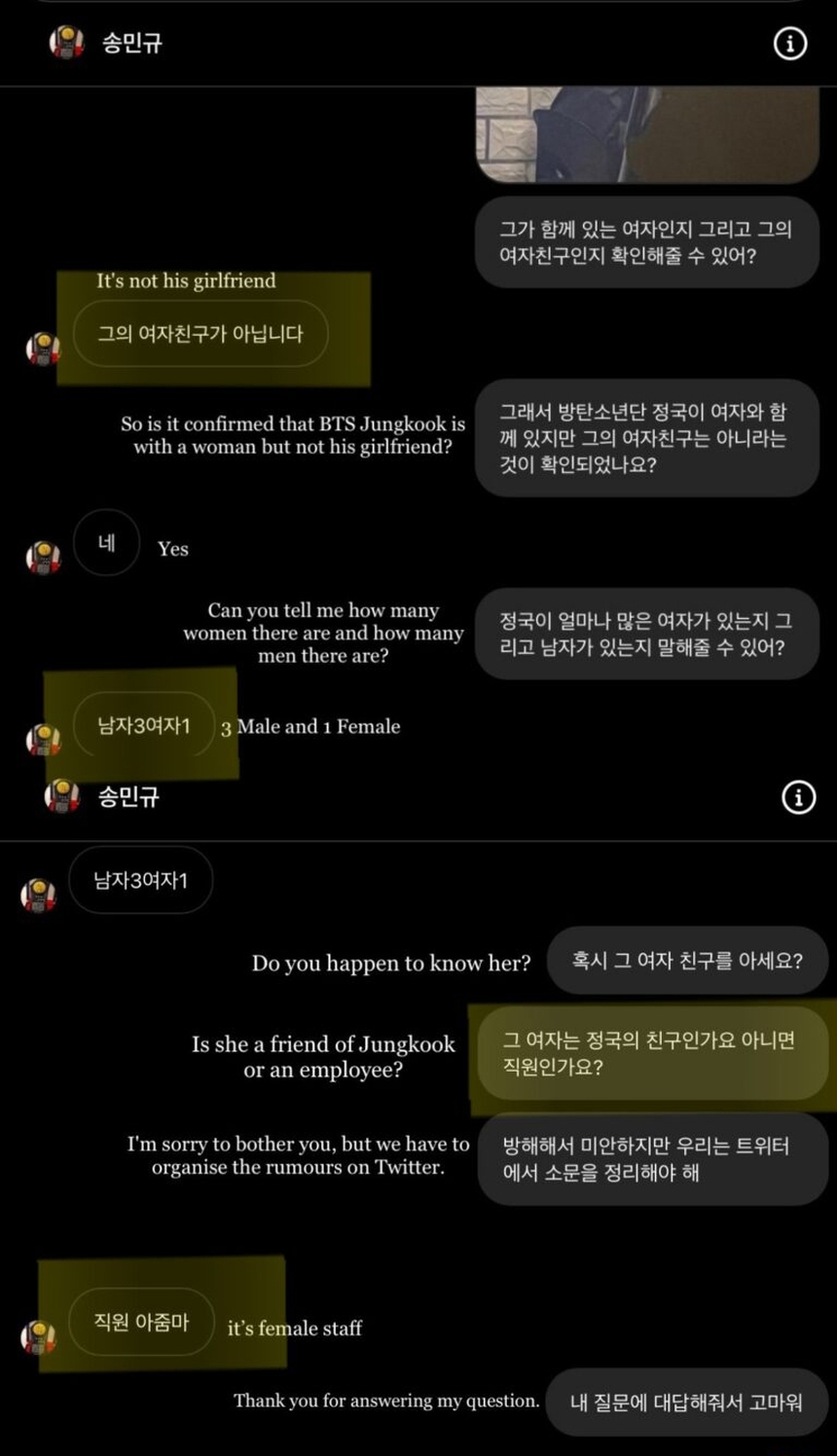Image resolution: width=837 pixels, height=1456 pixels.
Task: Select the avatar beside "It's not his girlfriend"
Action: [x=42, y=342]
